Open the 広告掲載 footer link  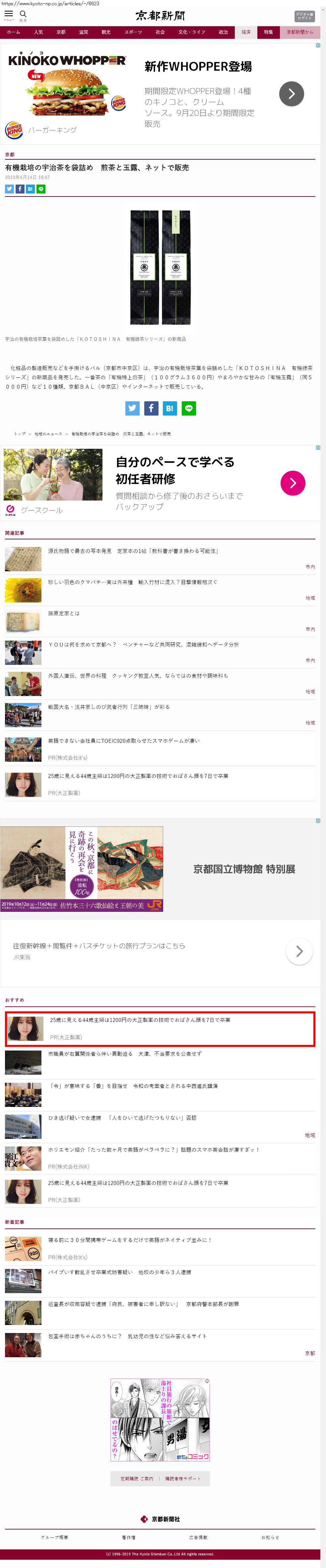tap(198, 1537)
